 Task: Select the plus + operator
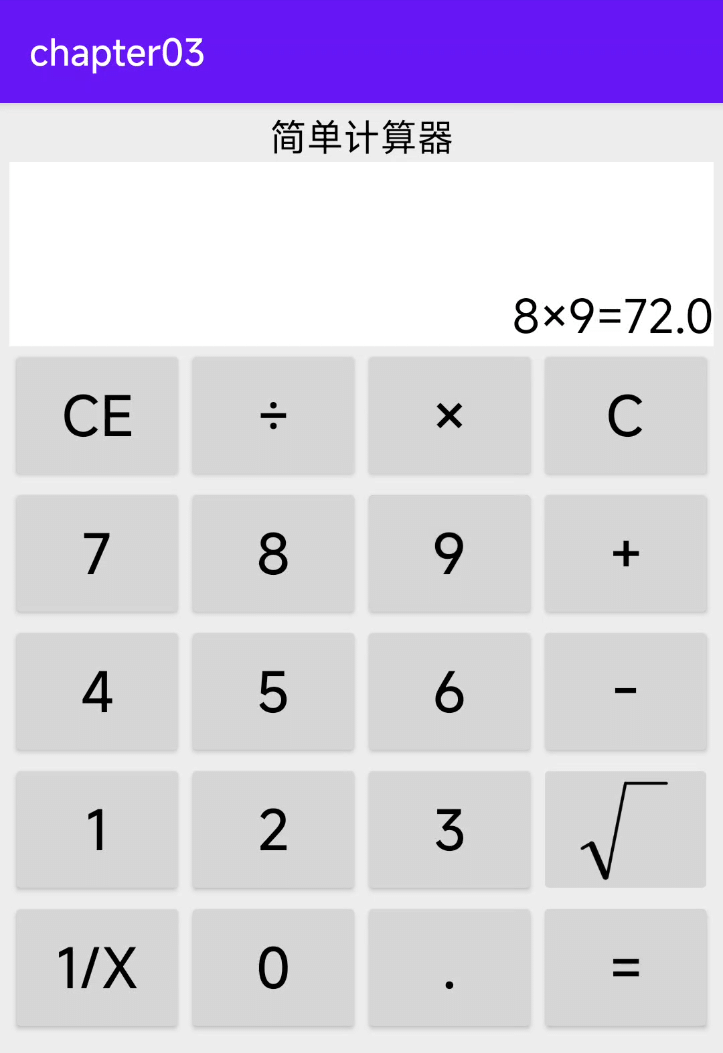pos(625,553)
